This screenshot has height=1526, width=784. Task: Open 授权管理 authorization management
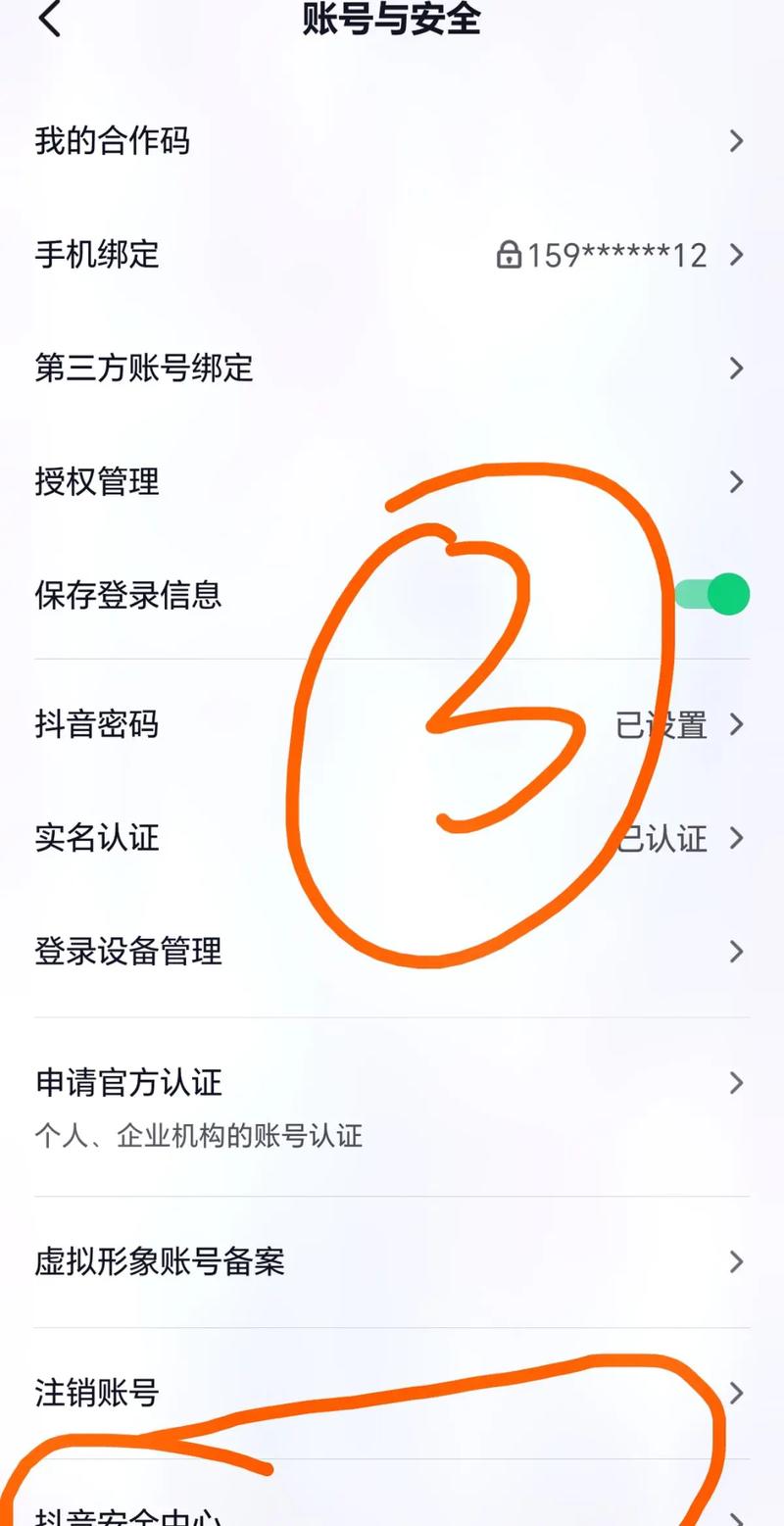click(96, 482)
